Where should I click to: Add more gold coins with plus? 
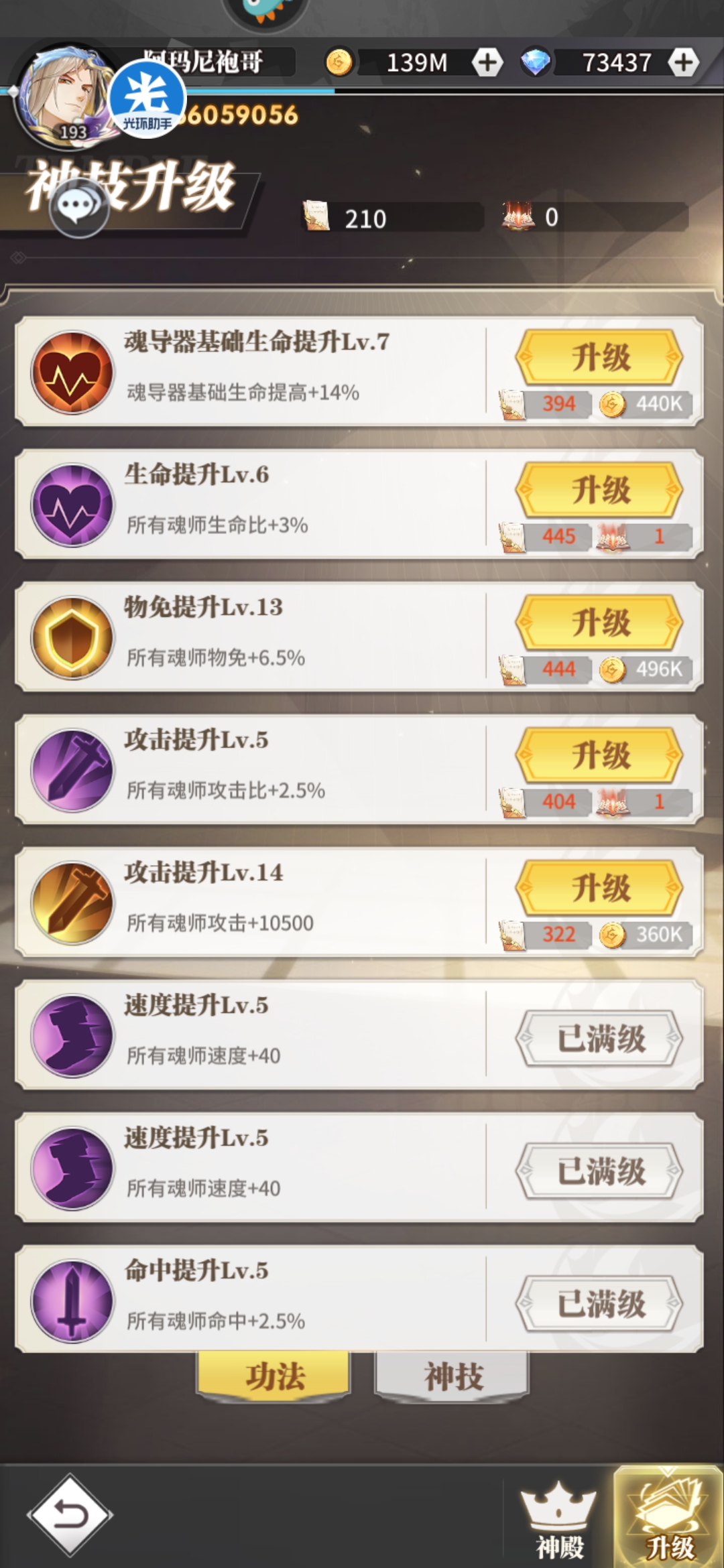pyautogui.click(x=487, y=62)
